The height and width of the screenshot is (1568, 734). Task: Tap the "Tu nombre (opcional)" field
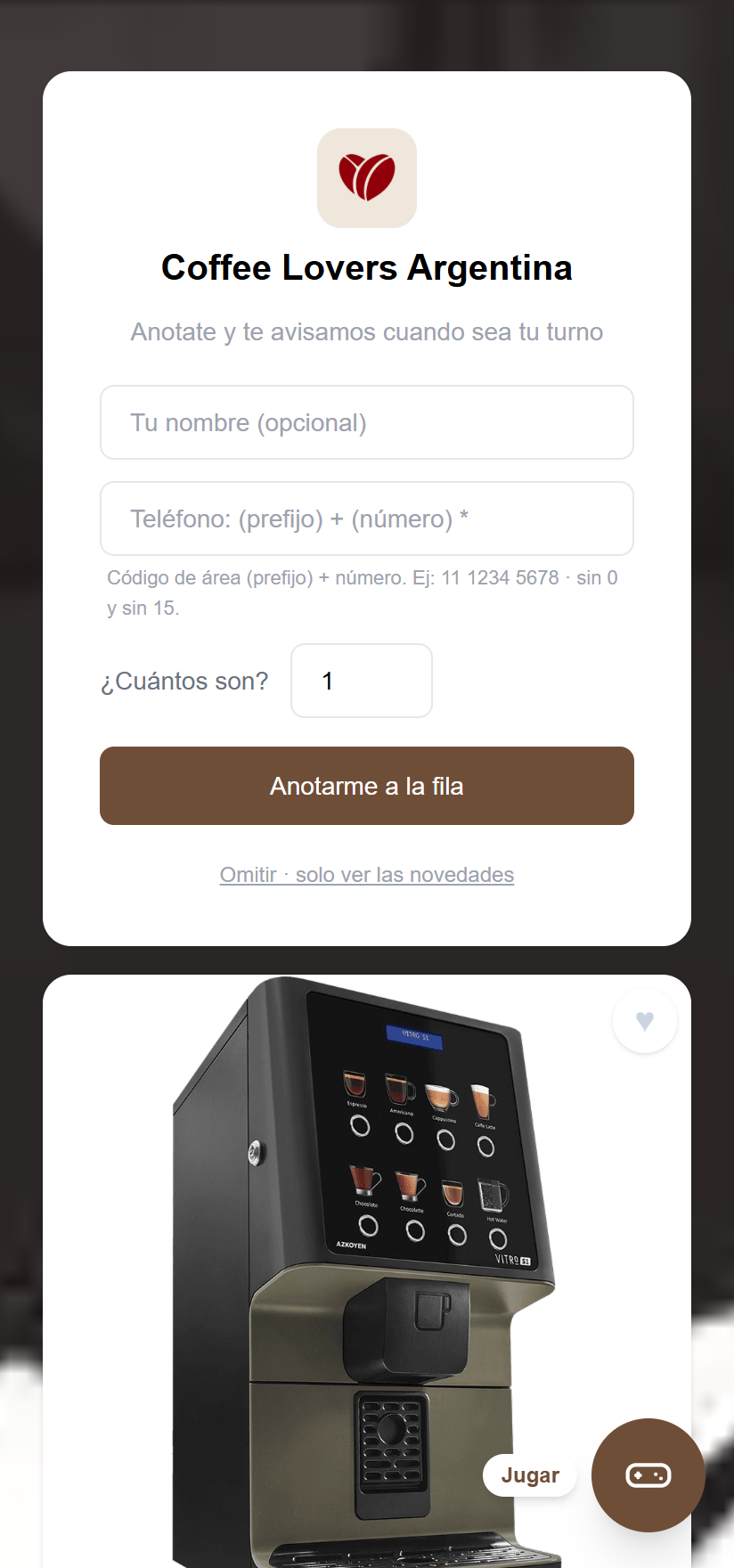(367, 422)
